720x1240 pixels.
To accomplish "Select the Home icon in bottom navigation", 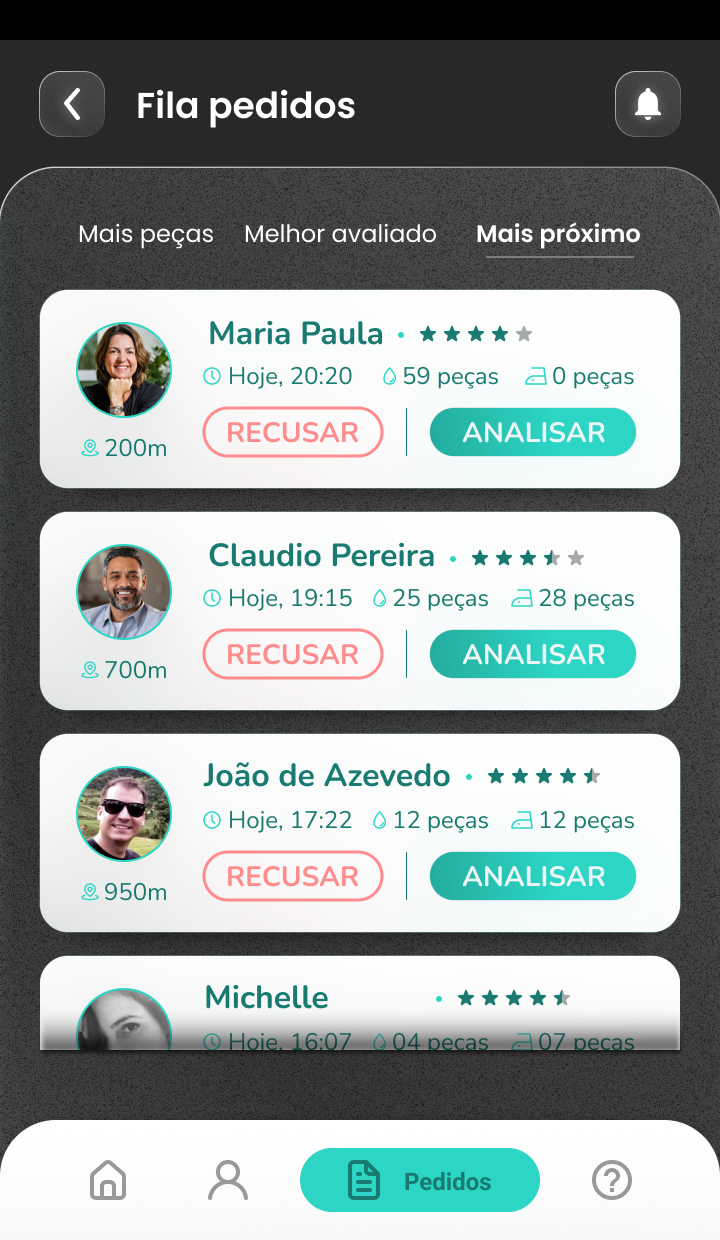I will [x=108, y=1180].
